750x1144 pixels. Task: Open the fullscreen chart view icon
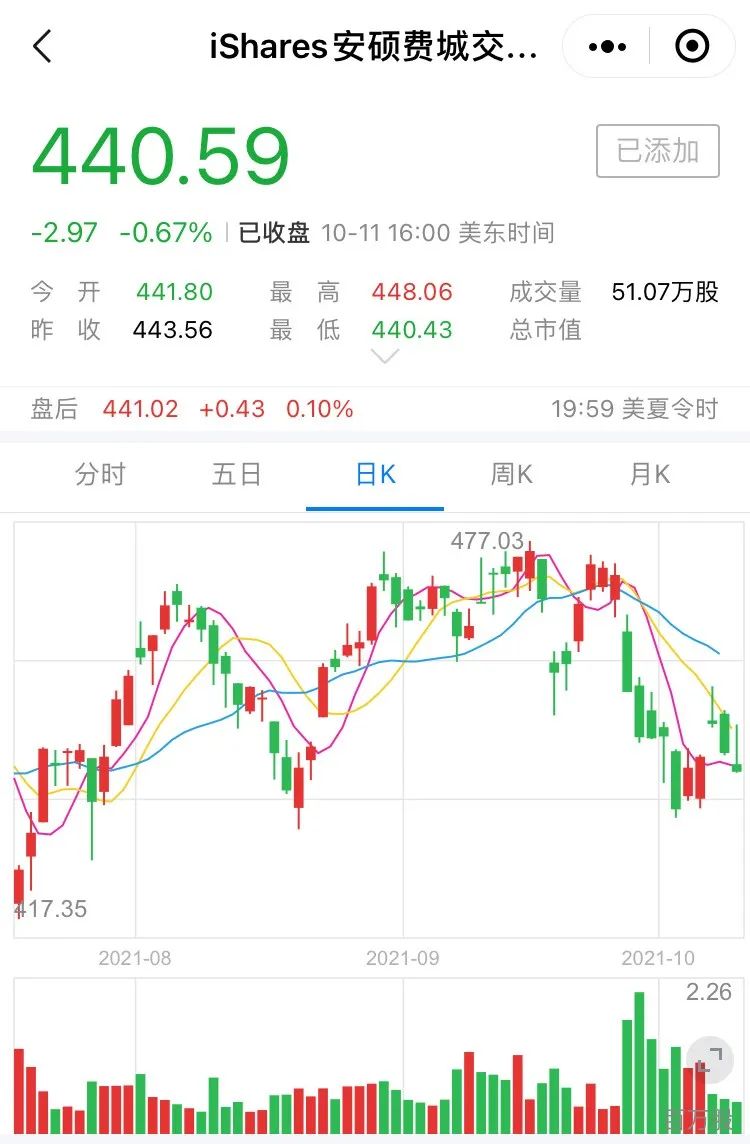(x=709, y=1059)
